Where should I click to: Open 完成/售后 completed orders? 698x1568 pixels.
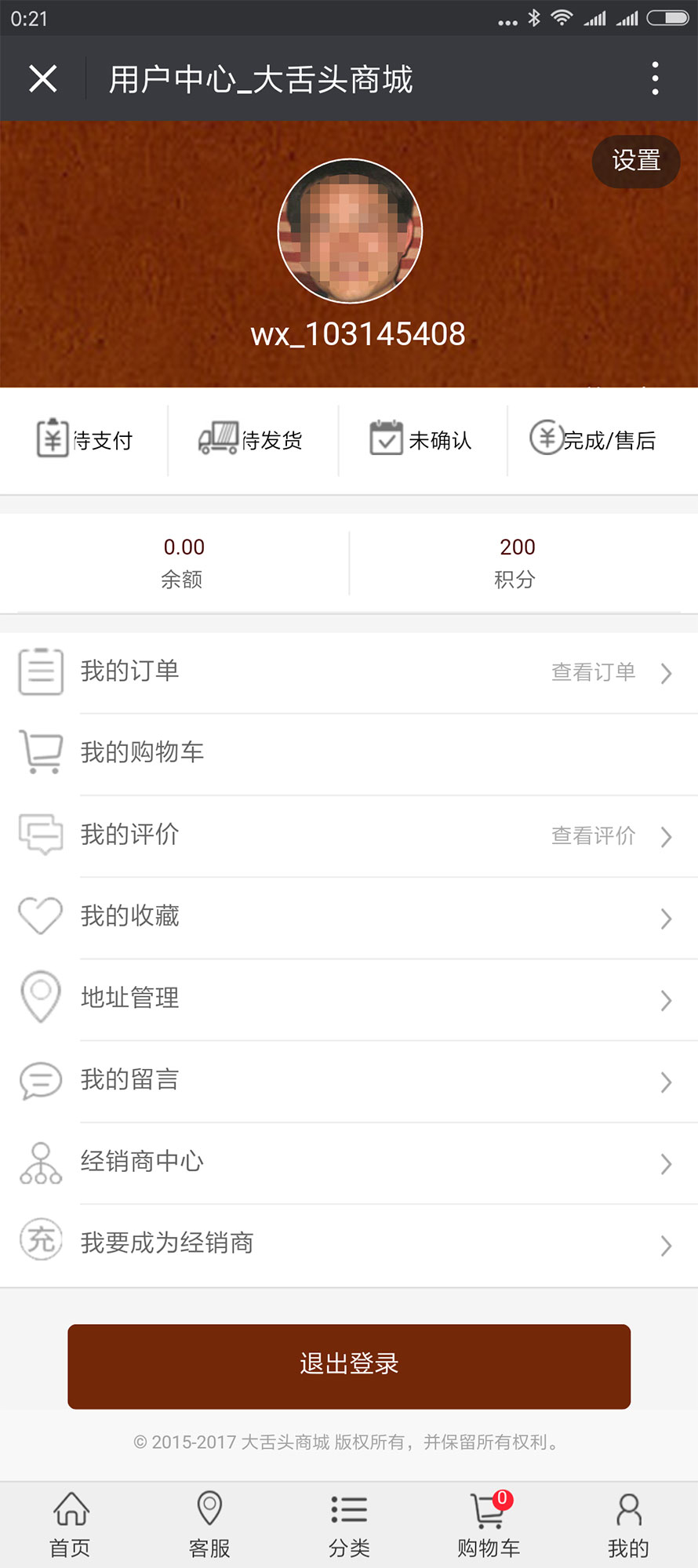pos(594,440)
